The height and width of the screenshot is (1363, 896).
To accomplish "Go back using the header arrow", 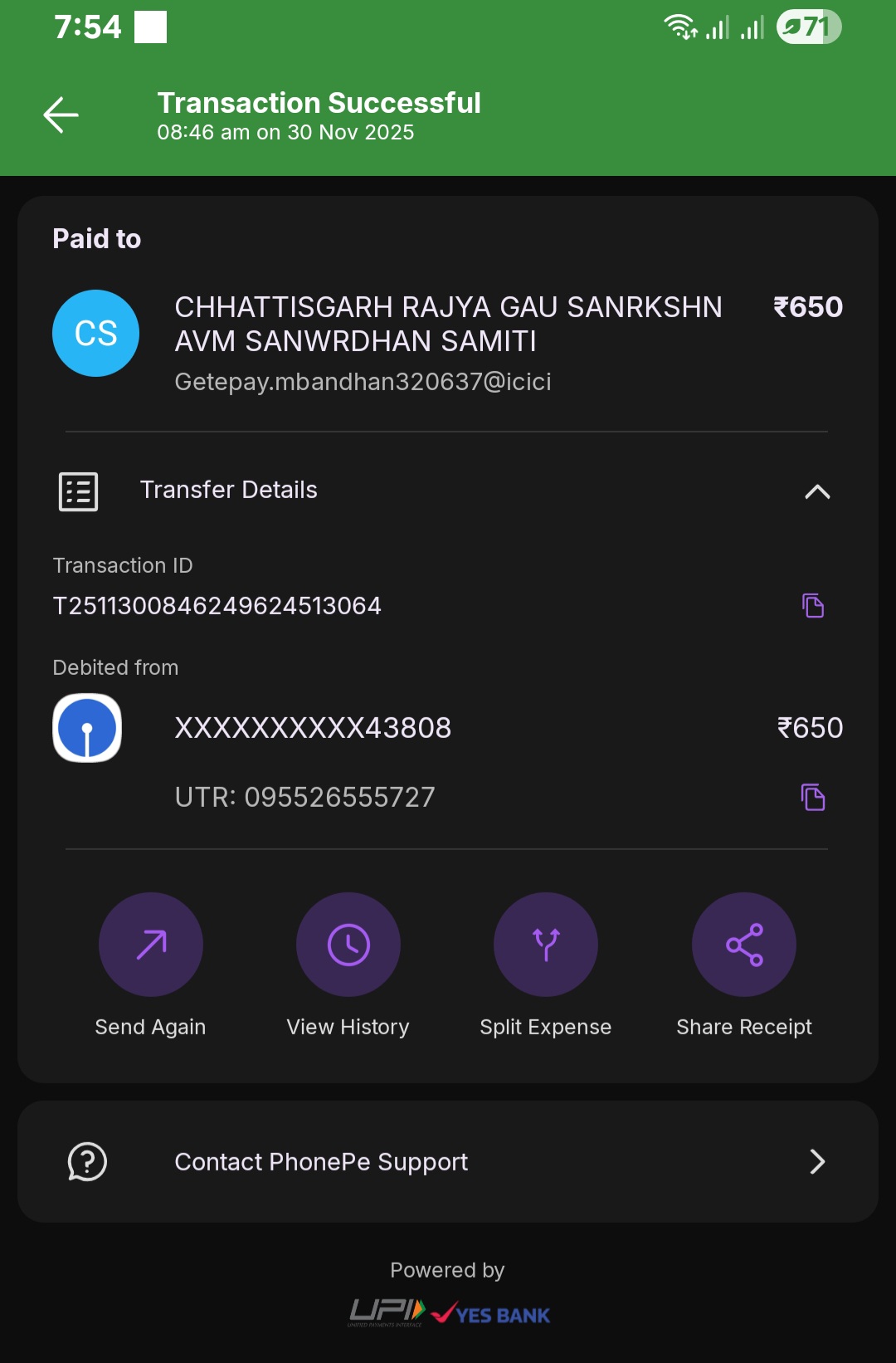I will [x=61, y=115].
